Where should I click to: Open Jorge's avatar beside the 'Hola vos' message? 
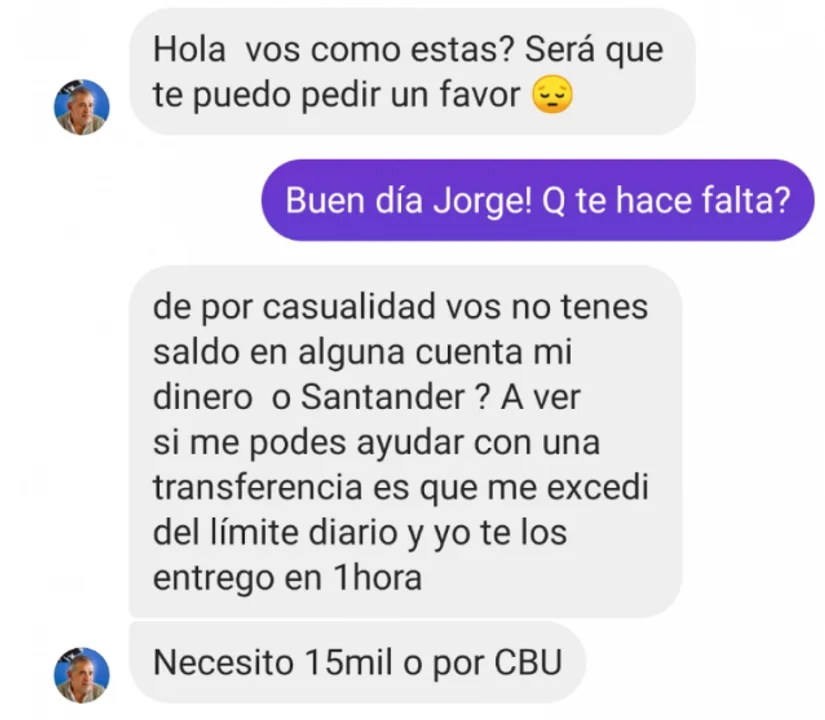click(81, 107)
